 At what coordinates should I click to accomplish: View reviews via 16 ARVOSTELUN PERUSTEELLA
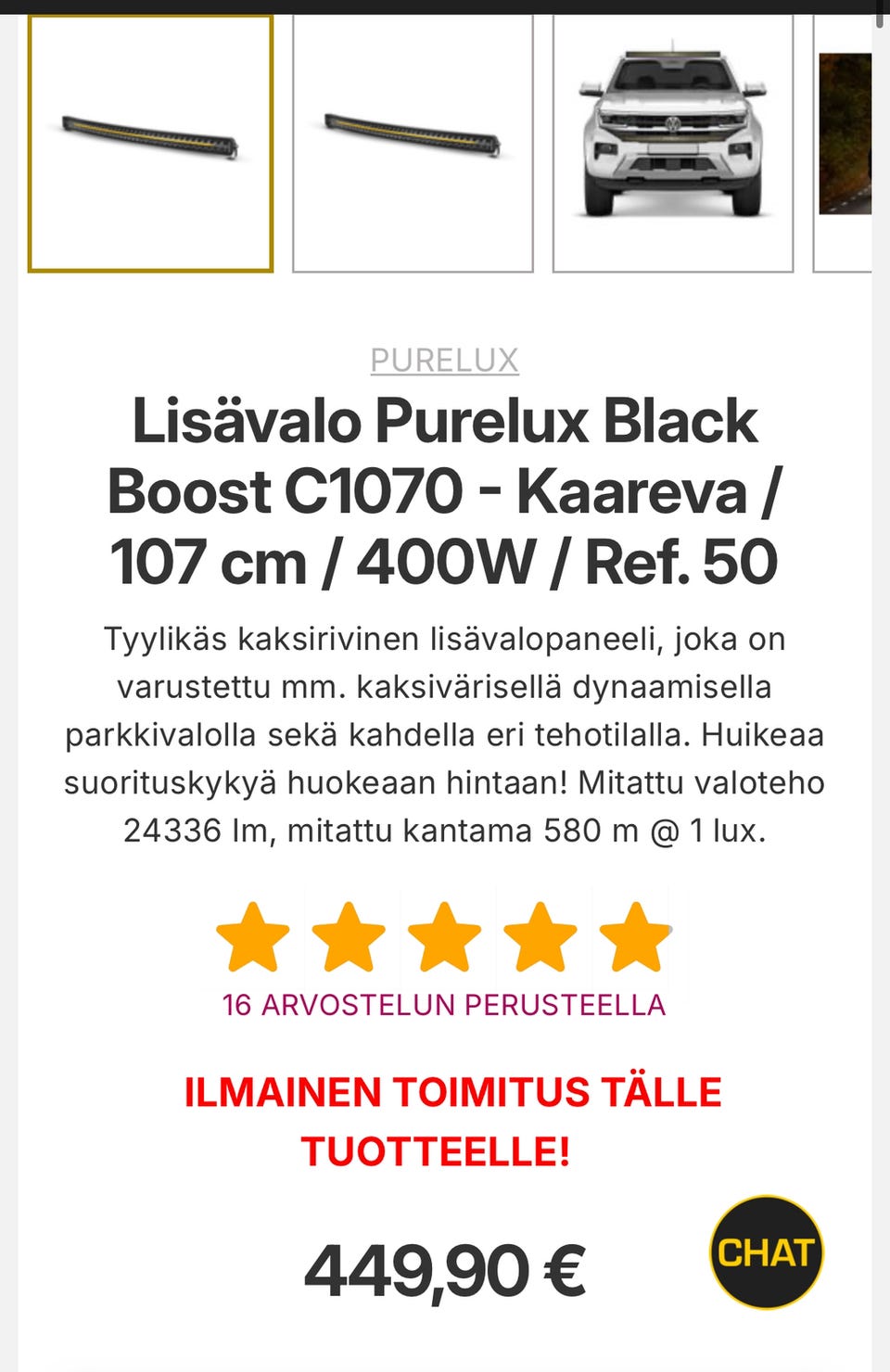tap(444, 1004)
